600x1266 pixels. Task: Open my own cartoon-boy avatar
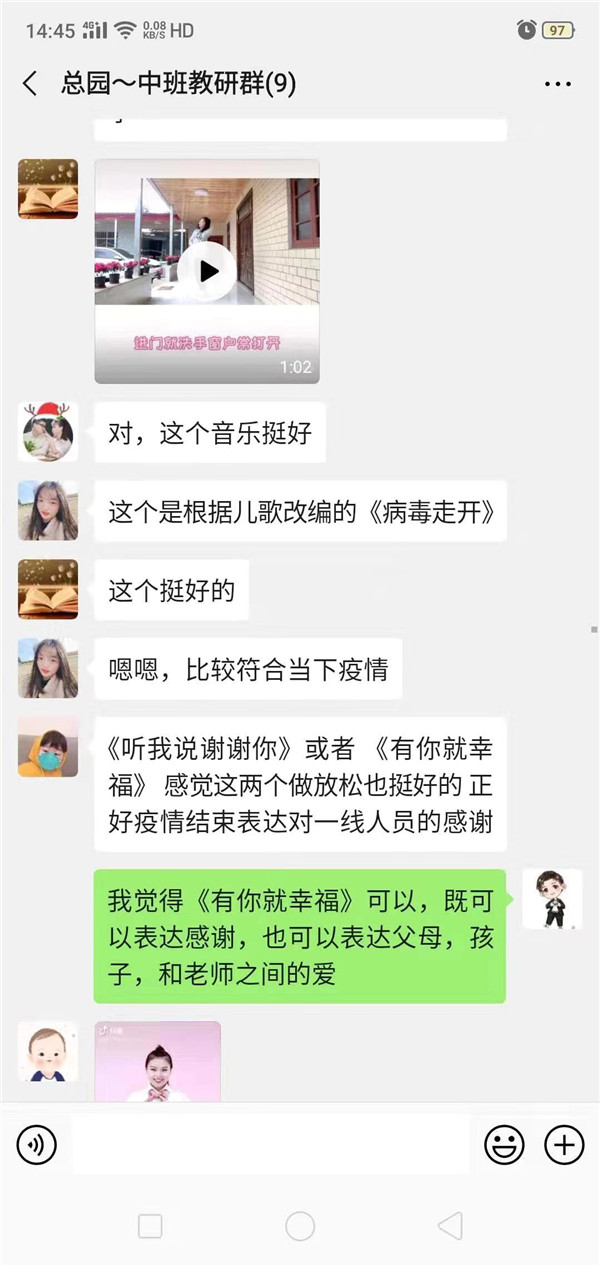[551, 899]
